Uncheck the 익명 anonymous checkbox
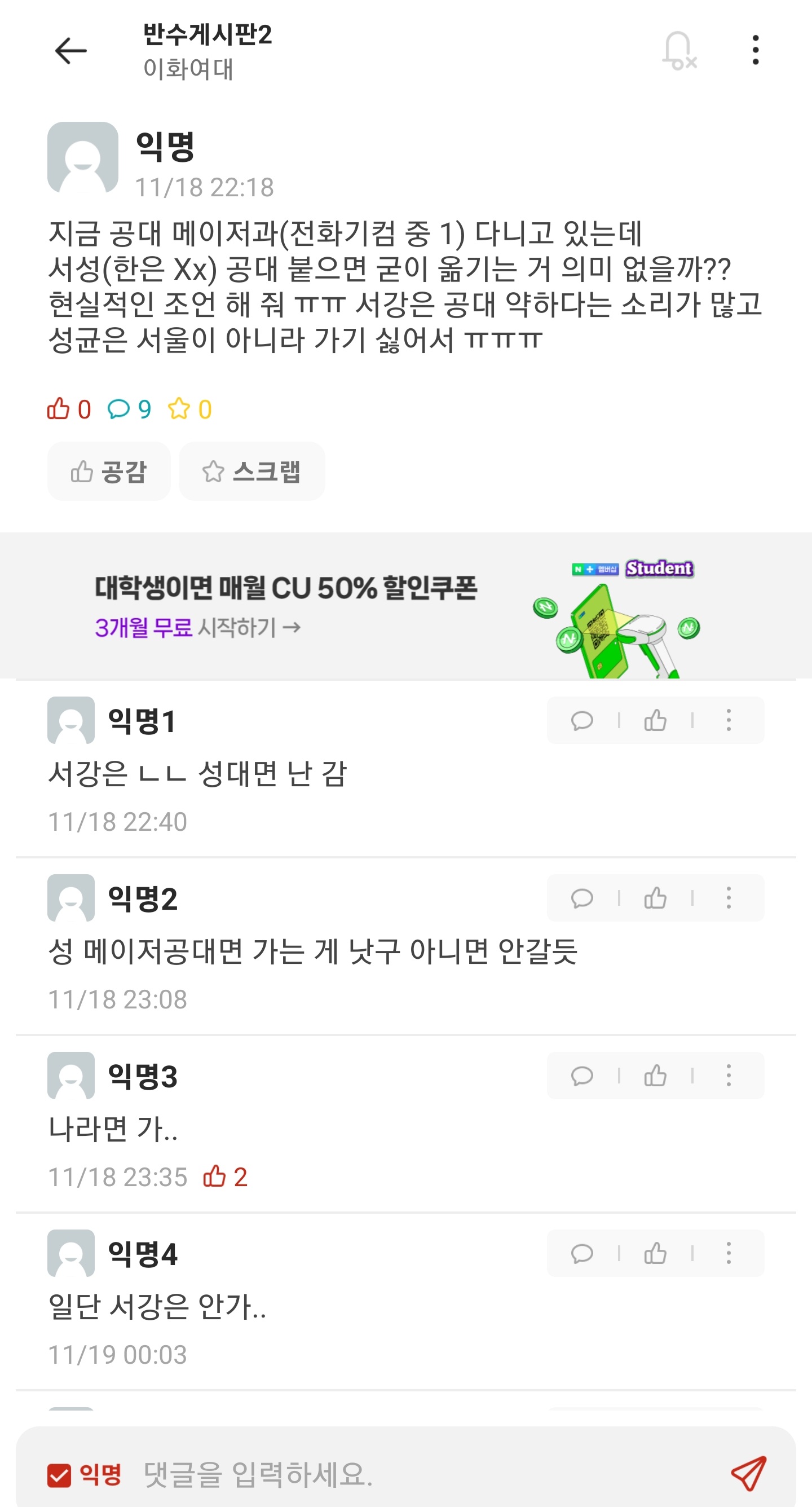The image size is (812, 1507). (59, 1475)
